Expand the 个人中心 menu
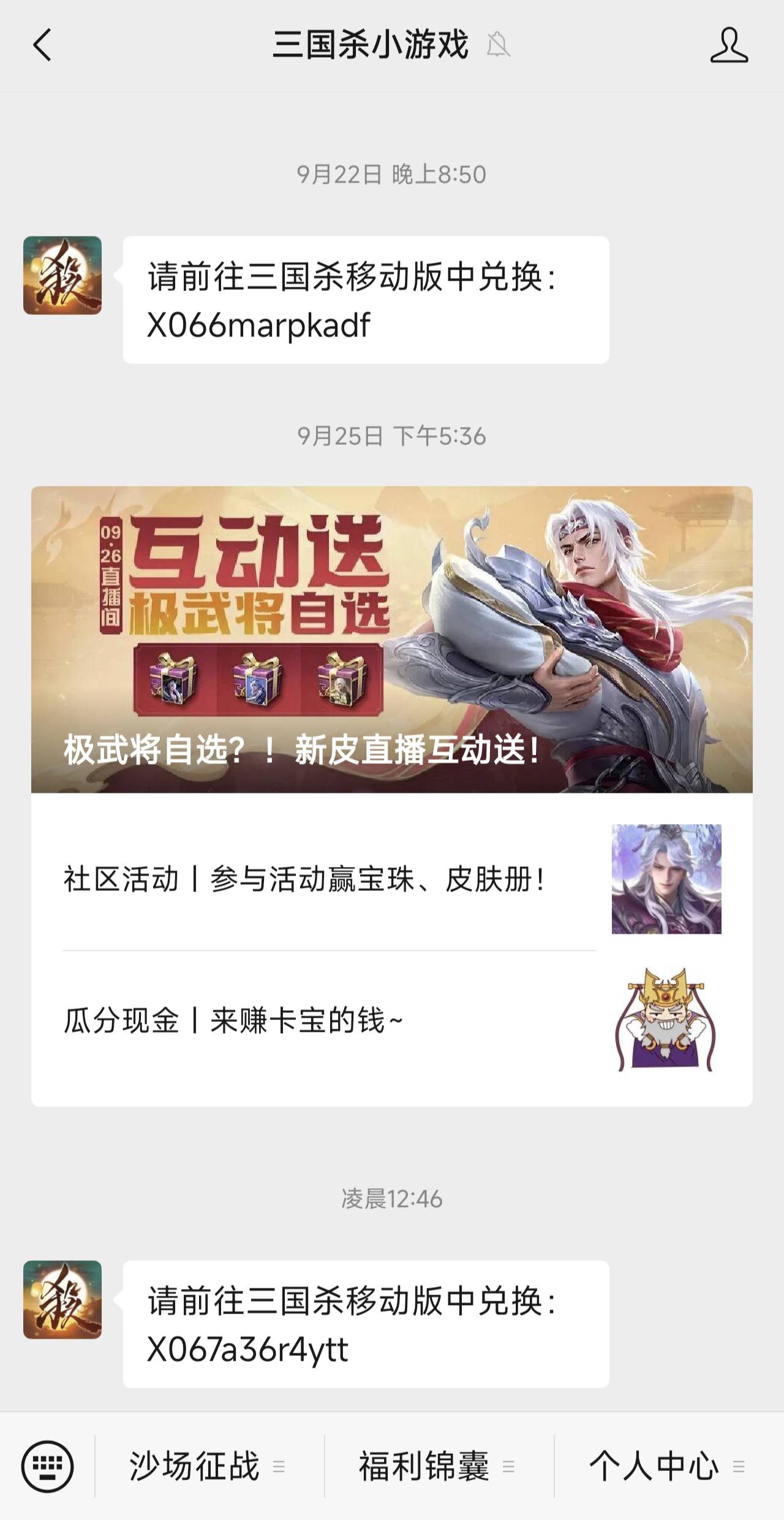Image resolution: width=784 pixels, height=1520 pixels. 669,1467
